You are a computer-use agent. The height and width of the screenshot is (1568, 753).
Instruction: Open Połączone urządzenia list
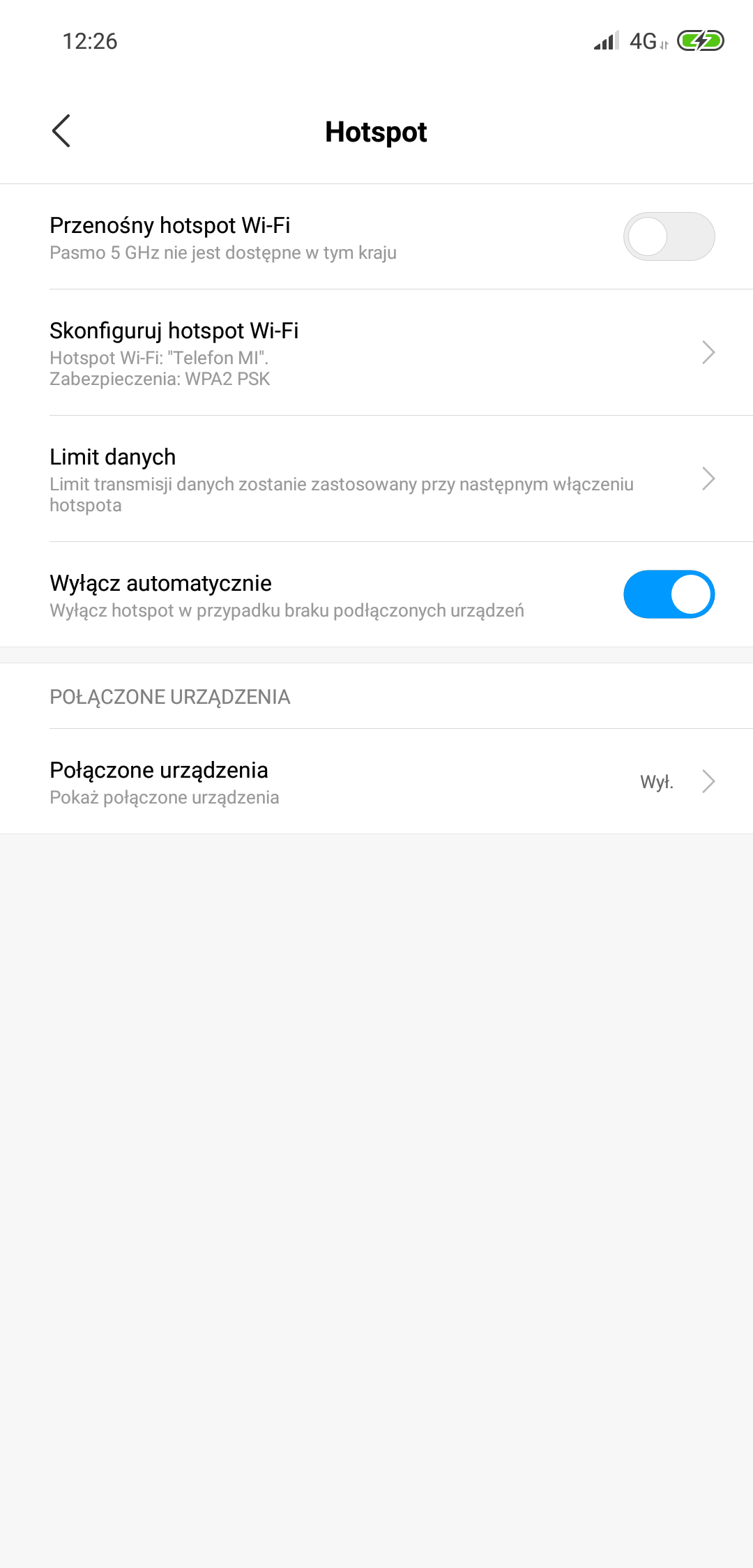coord(376,782)
